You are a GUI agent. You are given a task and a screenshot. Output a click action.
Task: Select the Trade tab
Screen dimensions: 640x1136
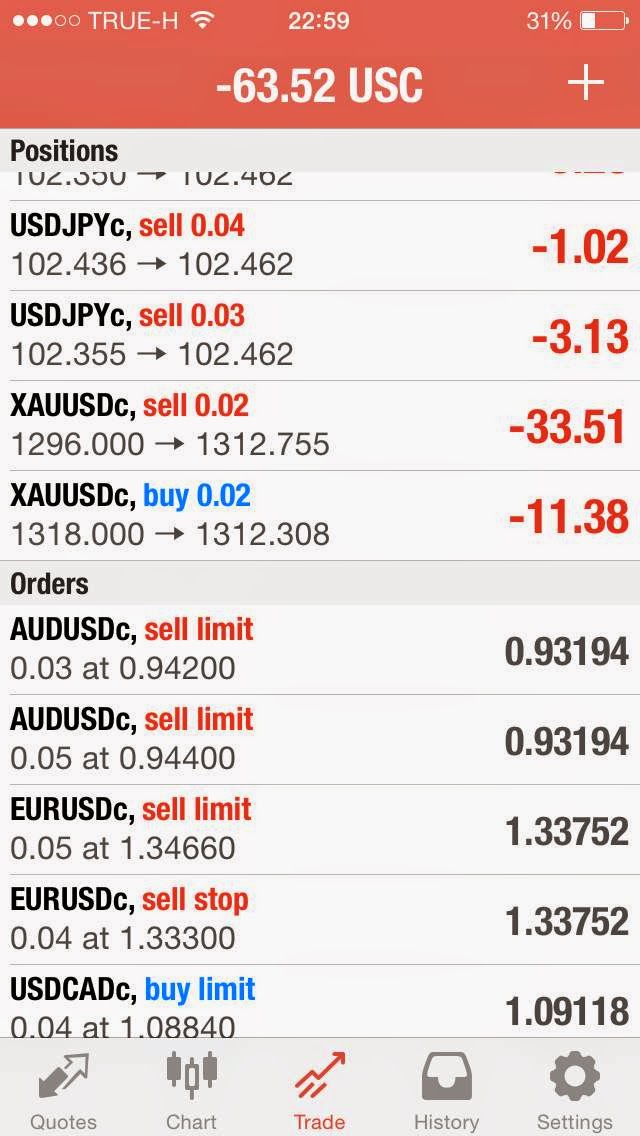point(319,1089)
